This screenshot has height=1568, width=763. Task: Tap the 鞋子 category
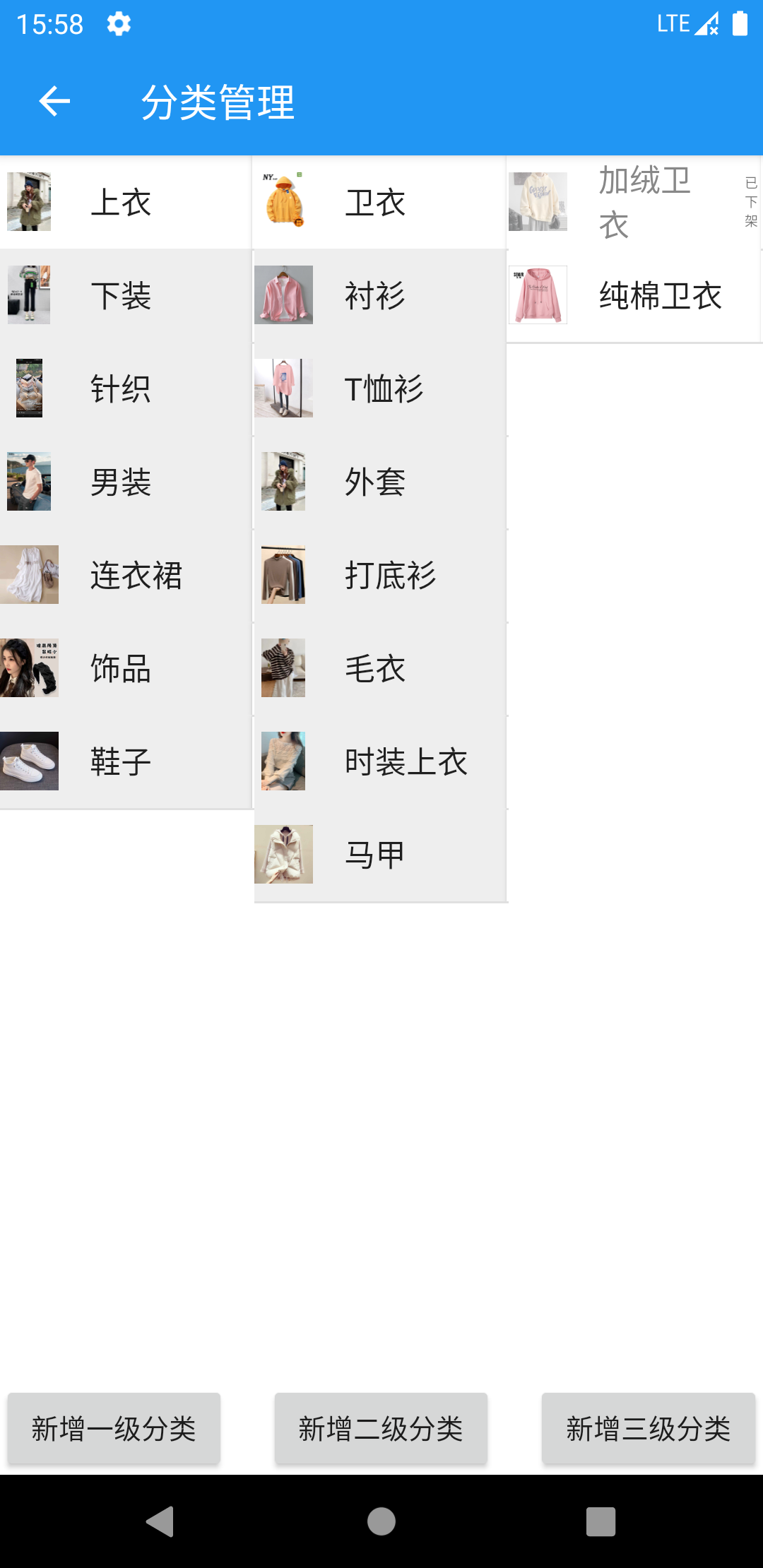click(x=124, y=761)
